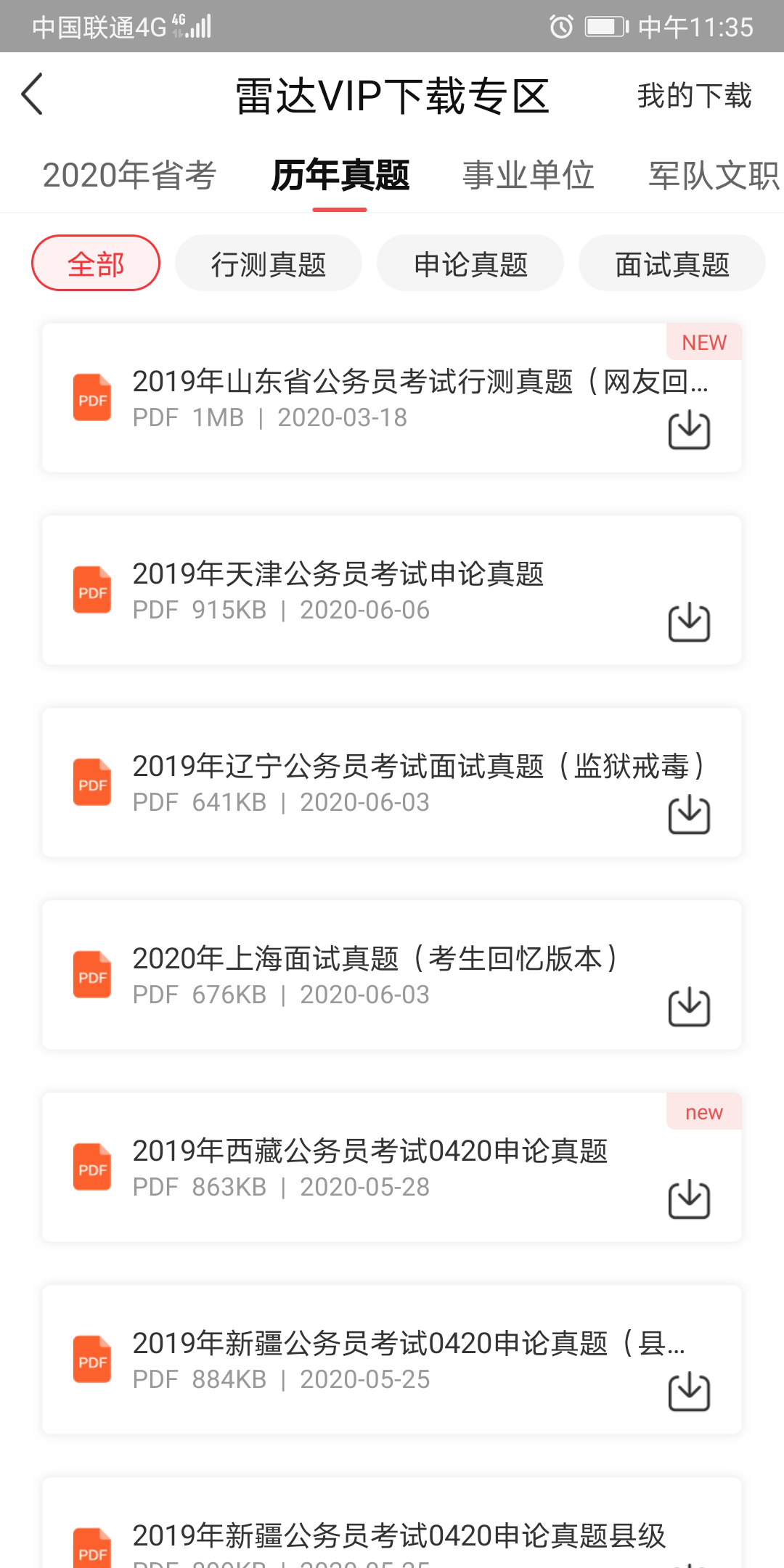Filter by 申论真题

pyautogui.click(x=470, y=264)
